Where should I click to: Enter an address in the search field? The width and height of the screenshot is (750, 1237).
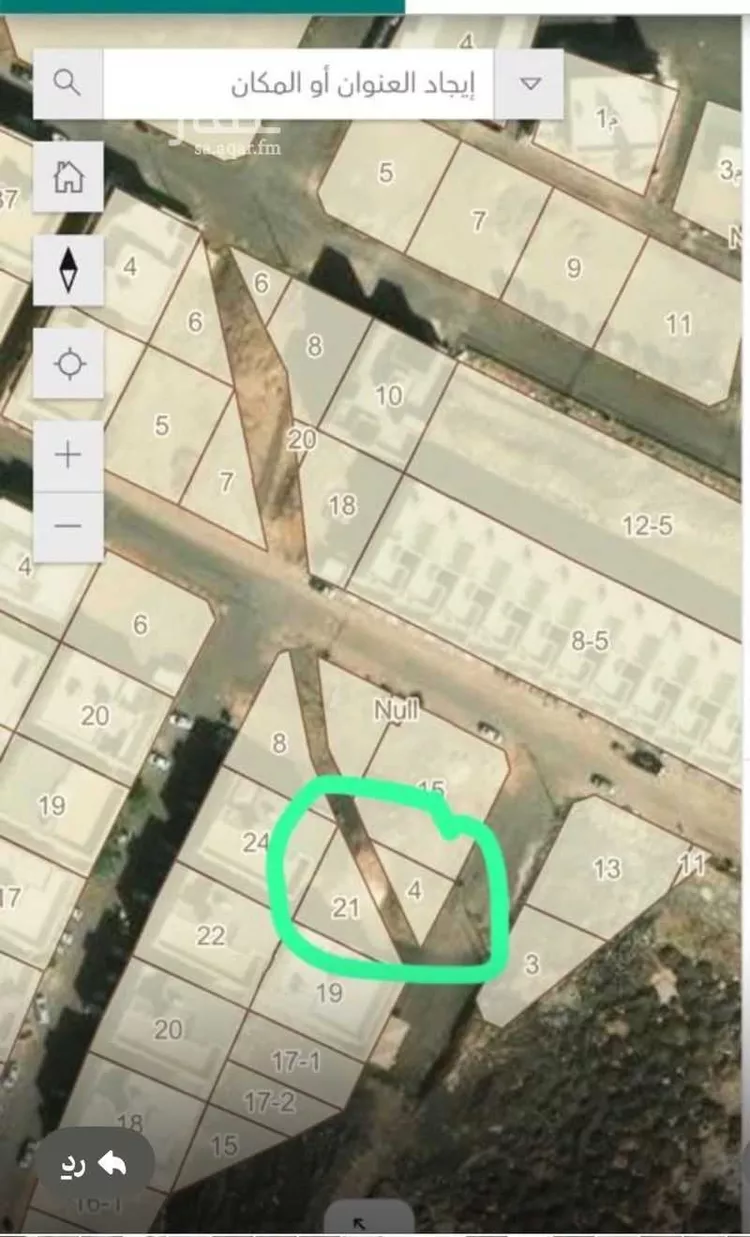click(x=300, y=84)
